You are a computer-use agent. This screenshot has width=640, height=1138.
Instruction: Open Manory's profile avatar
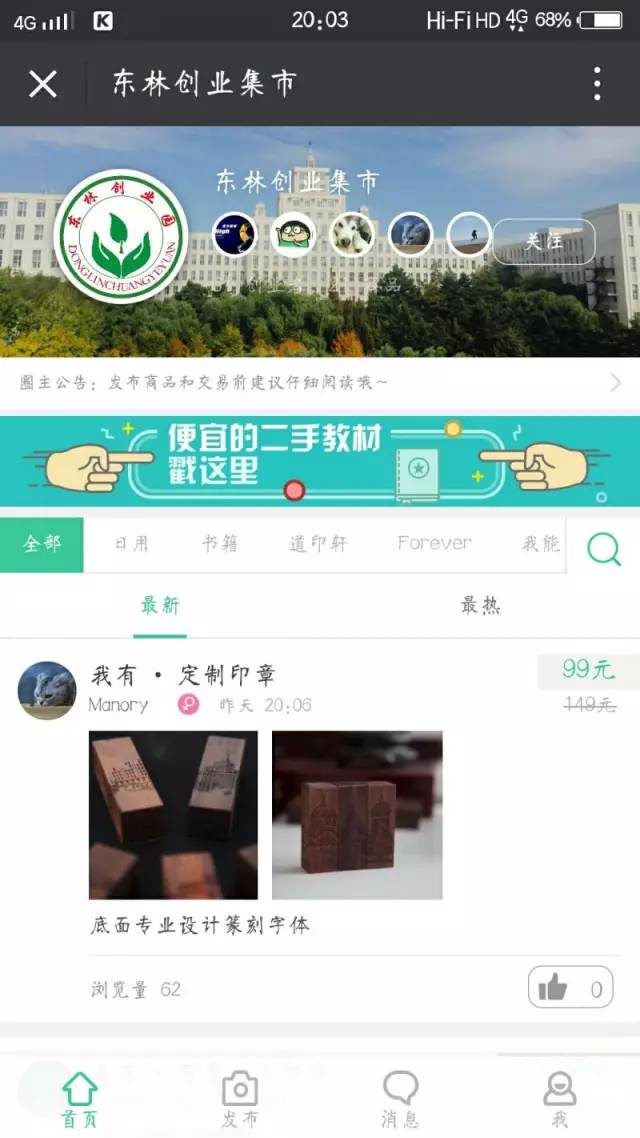tap(47, 690)
